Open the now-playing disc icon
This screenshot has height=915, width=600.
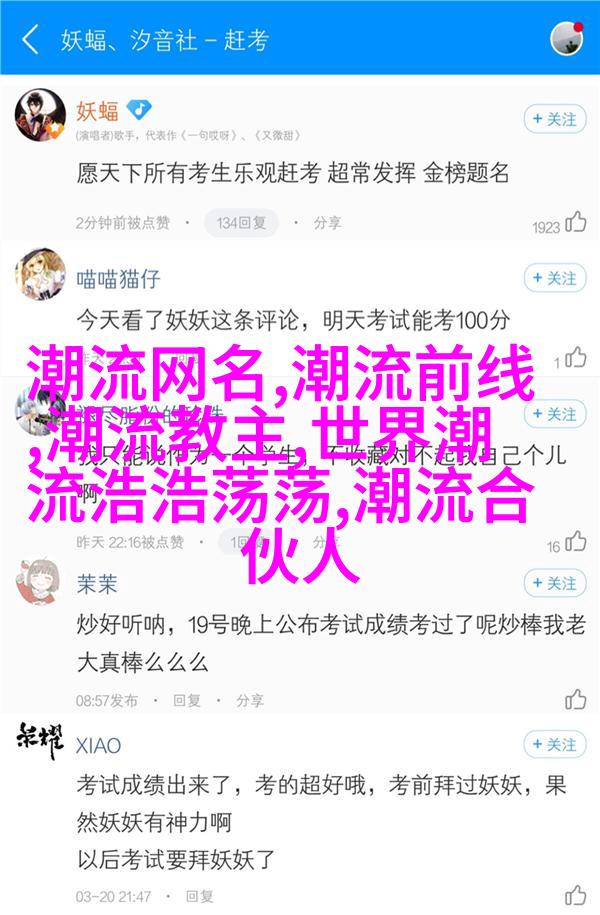coord(566,39)
